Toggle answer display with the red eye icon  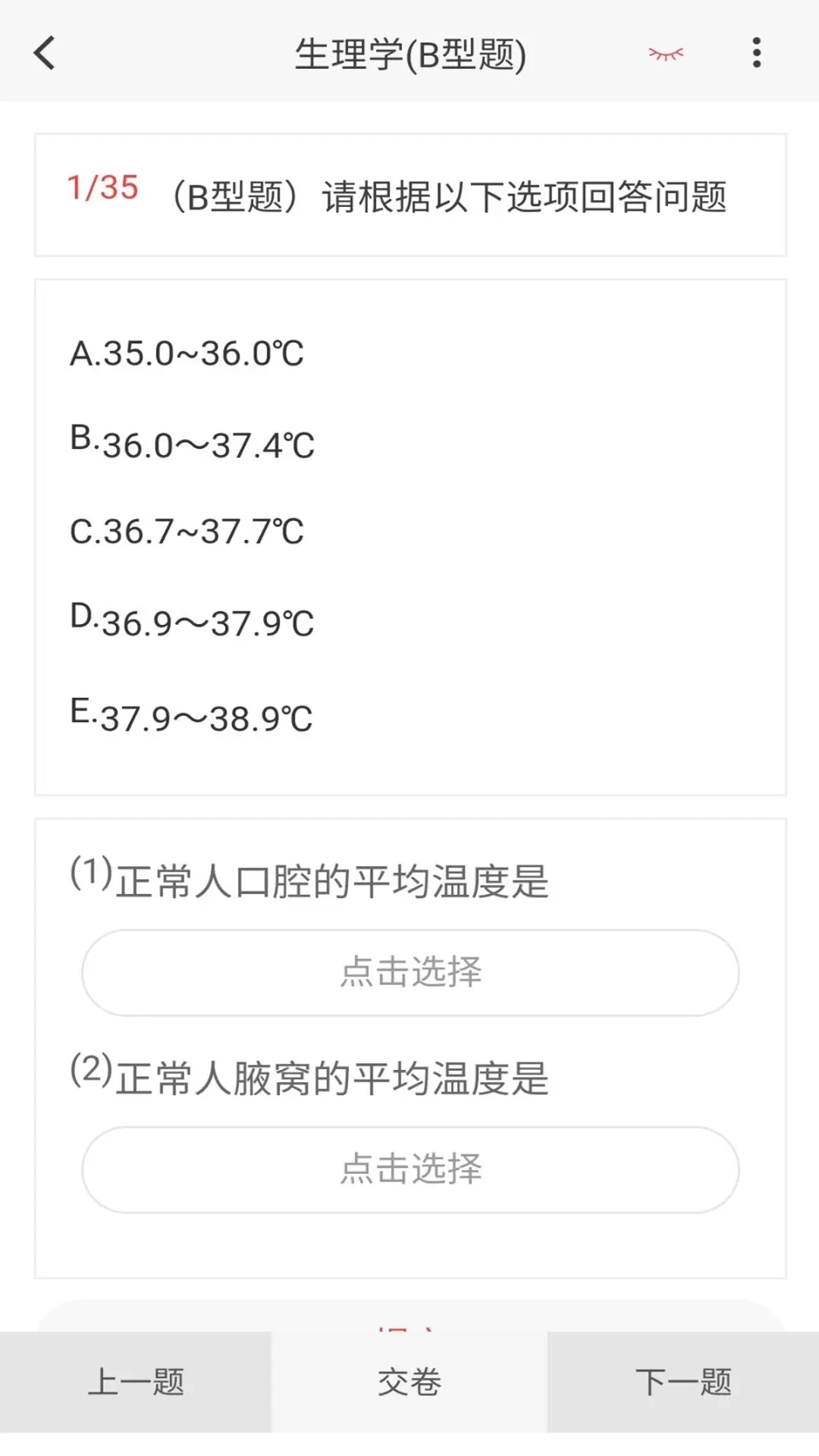coord(666,53)
